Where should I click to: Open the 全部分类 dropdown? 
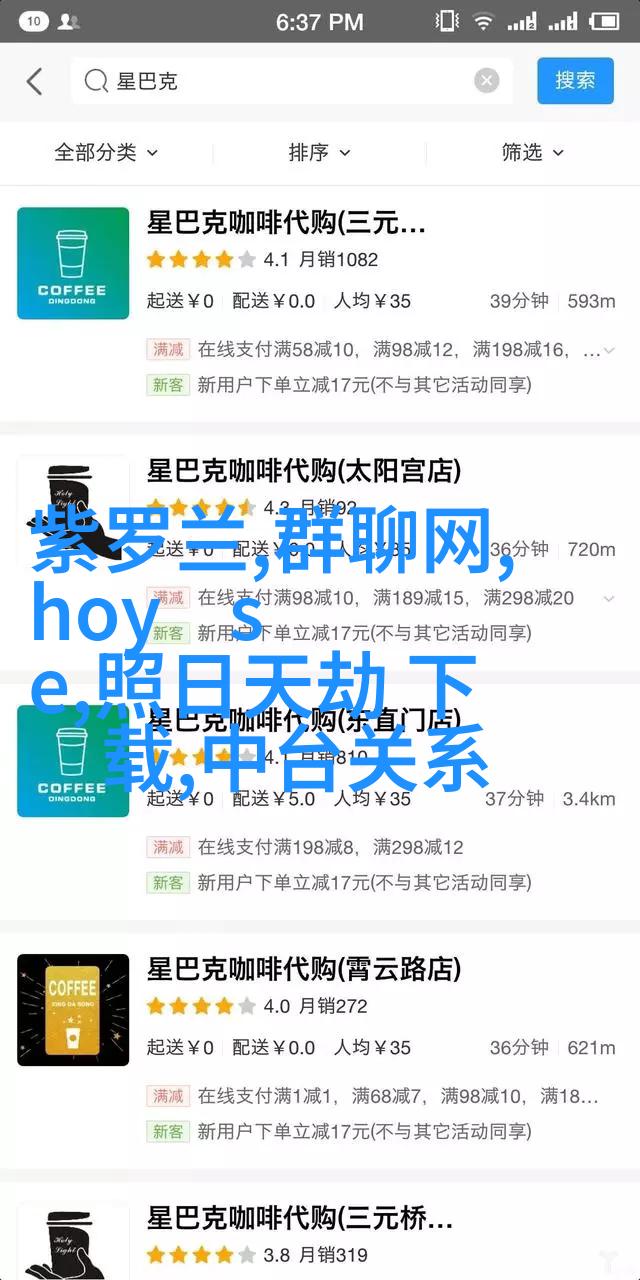point(106,152)
